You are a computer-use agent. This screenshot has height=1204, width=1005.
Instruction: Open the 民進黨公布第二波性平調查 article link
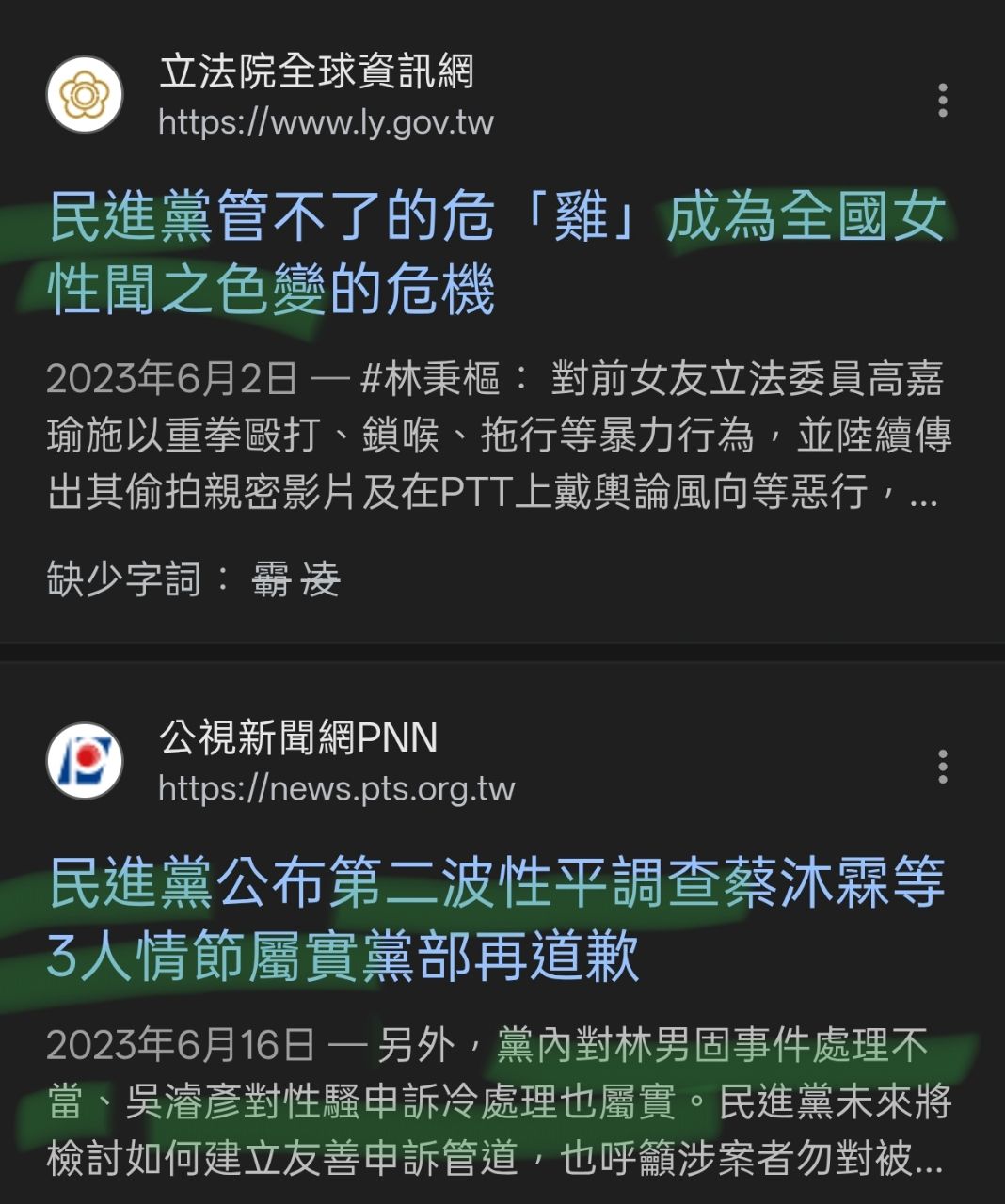496,919
